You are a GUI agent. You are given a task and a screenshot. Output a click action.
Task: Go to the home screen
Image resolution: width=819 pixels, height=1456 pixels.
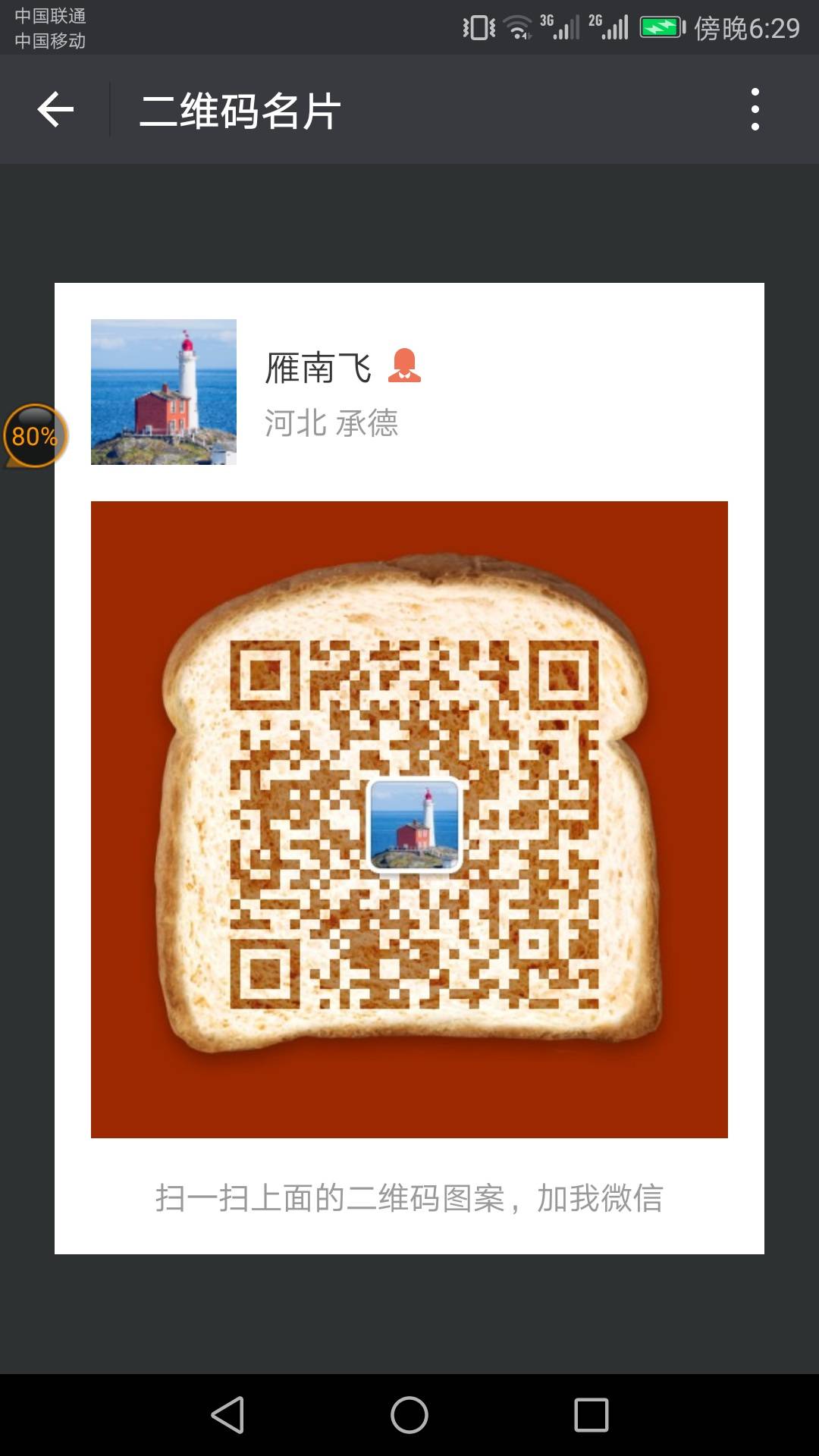tap(409, 1415)
